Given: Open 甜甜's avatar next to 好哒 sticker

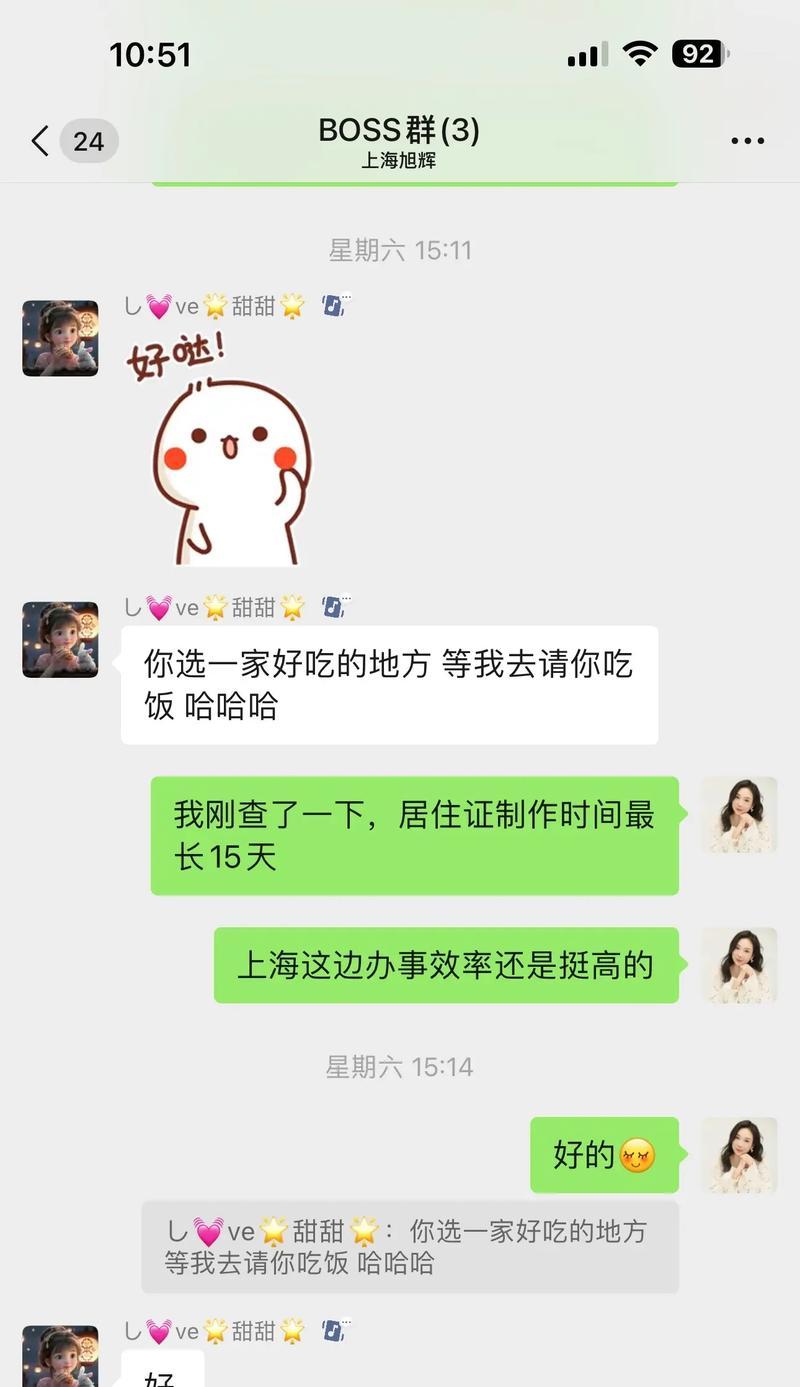Looking at the screenshot, I should [x=60, y=338].
